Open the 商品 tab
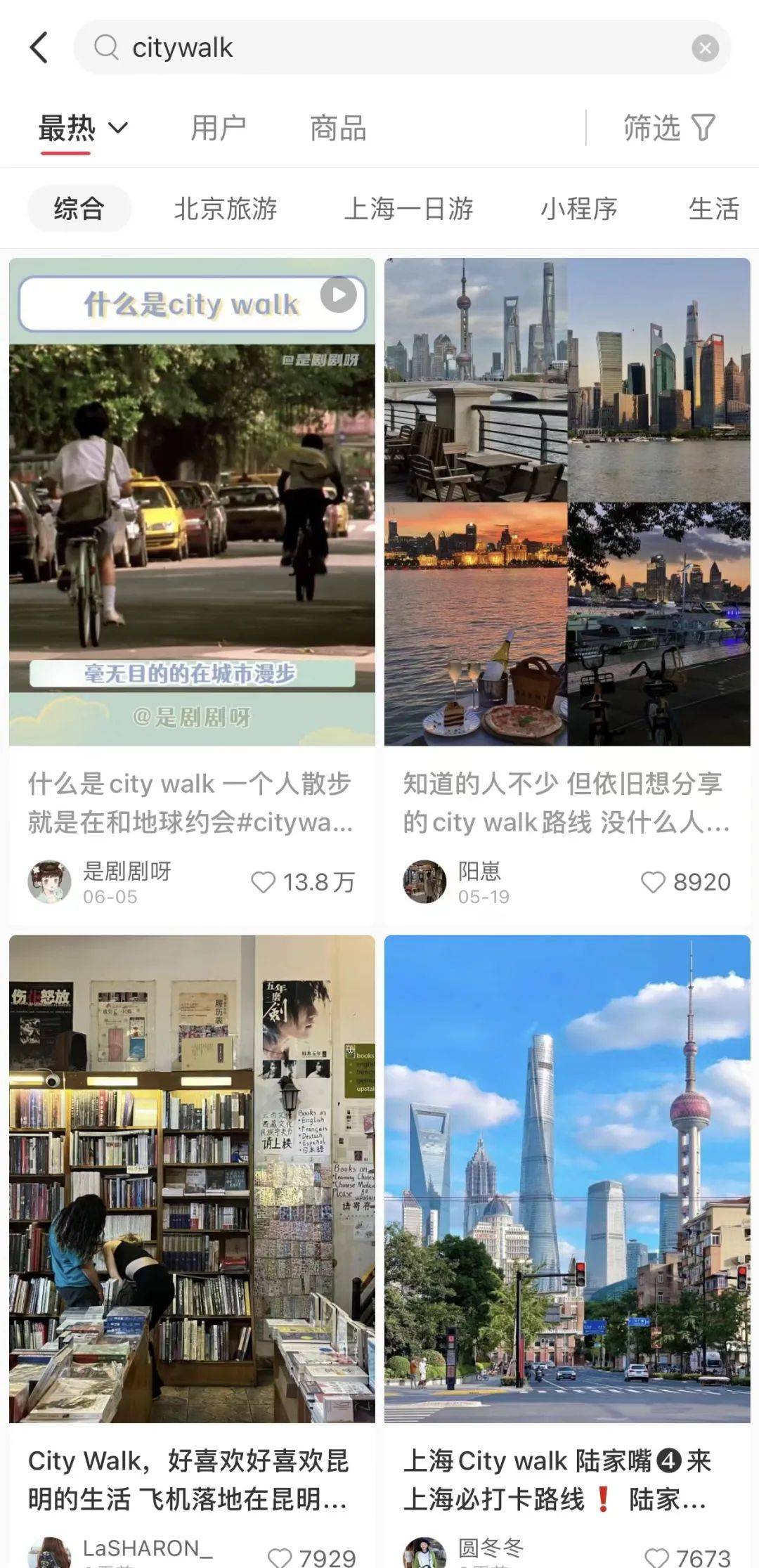The image size is (759, 1568). click(x=338, y=127)
